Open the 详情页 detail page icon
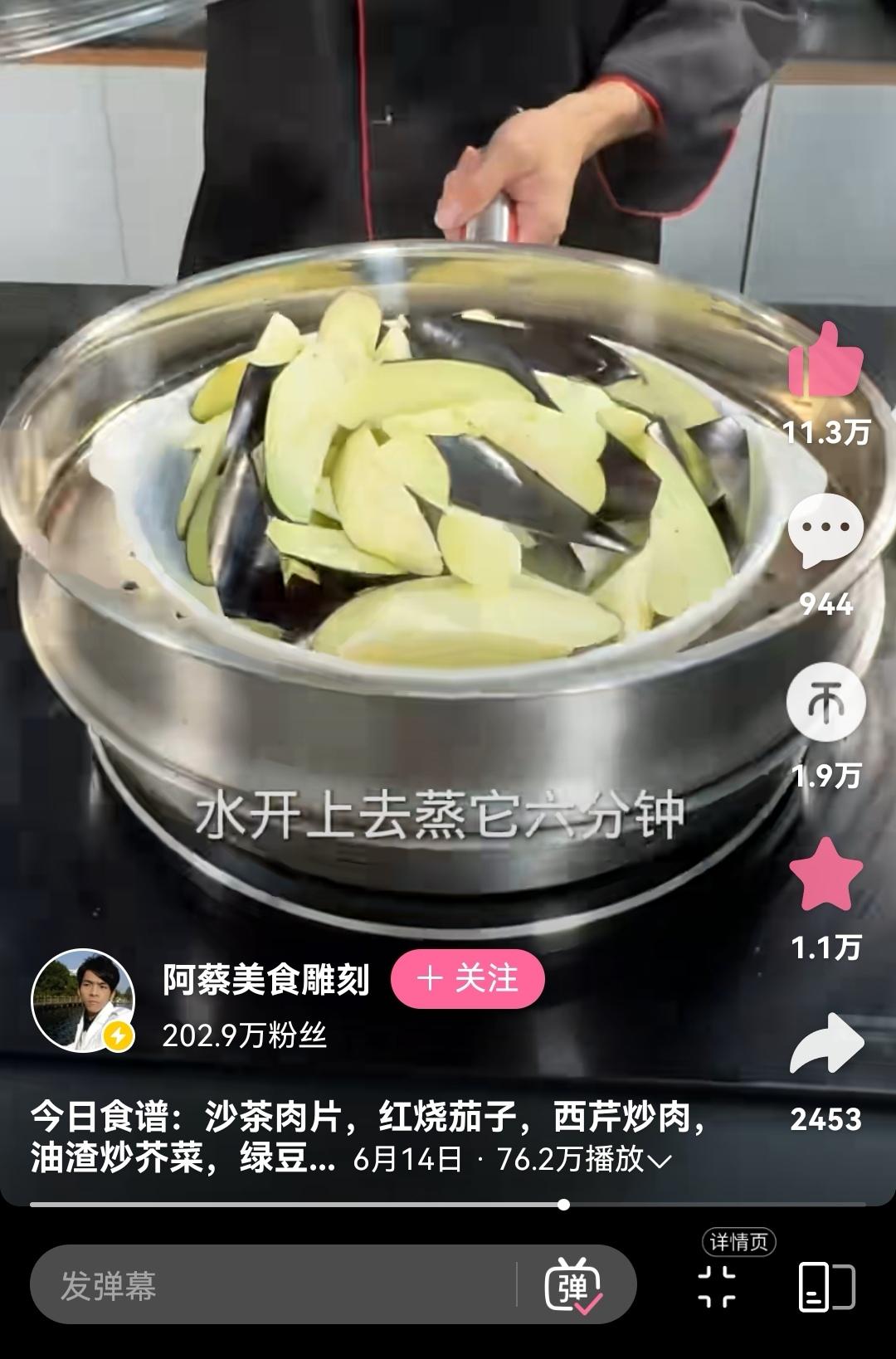 [717, 1284]
